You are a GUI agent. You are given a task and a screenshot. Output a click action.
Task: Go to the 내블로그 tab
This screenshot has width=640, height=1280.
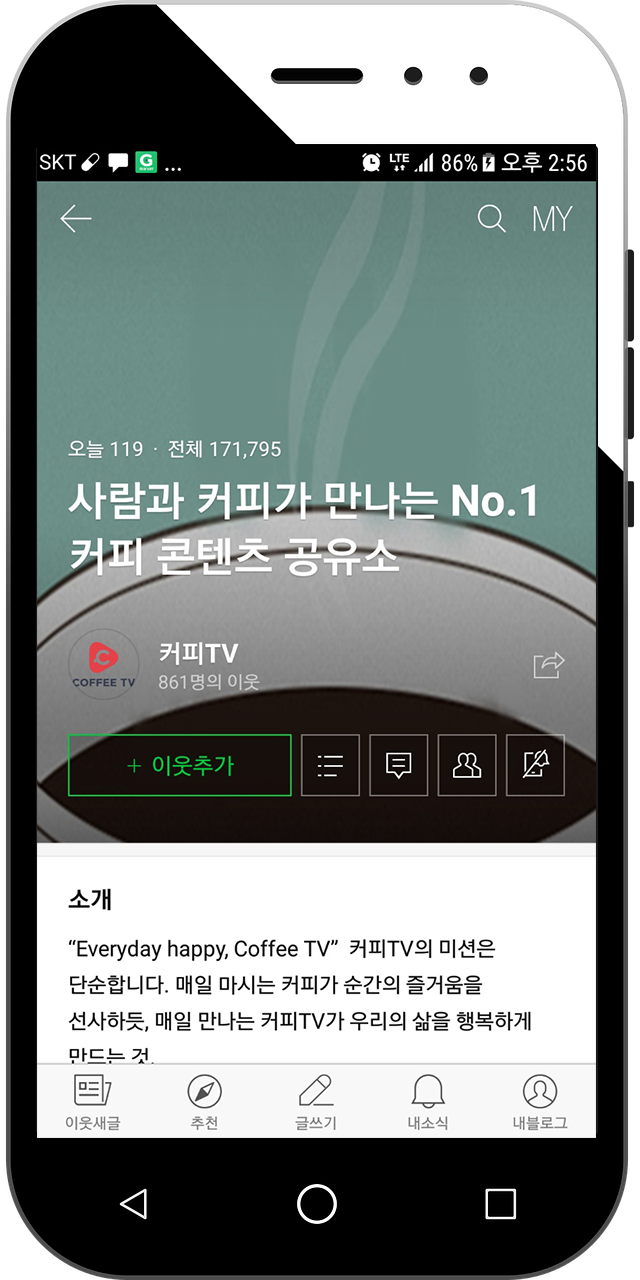(x=540, y=1102)
